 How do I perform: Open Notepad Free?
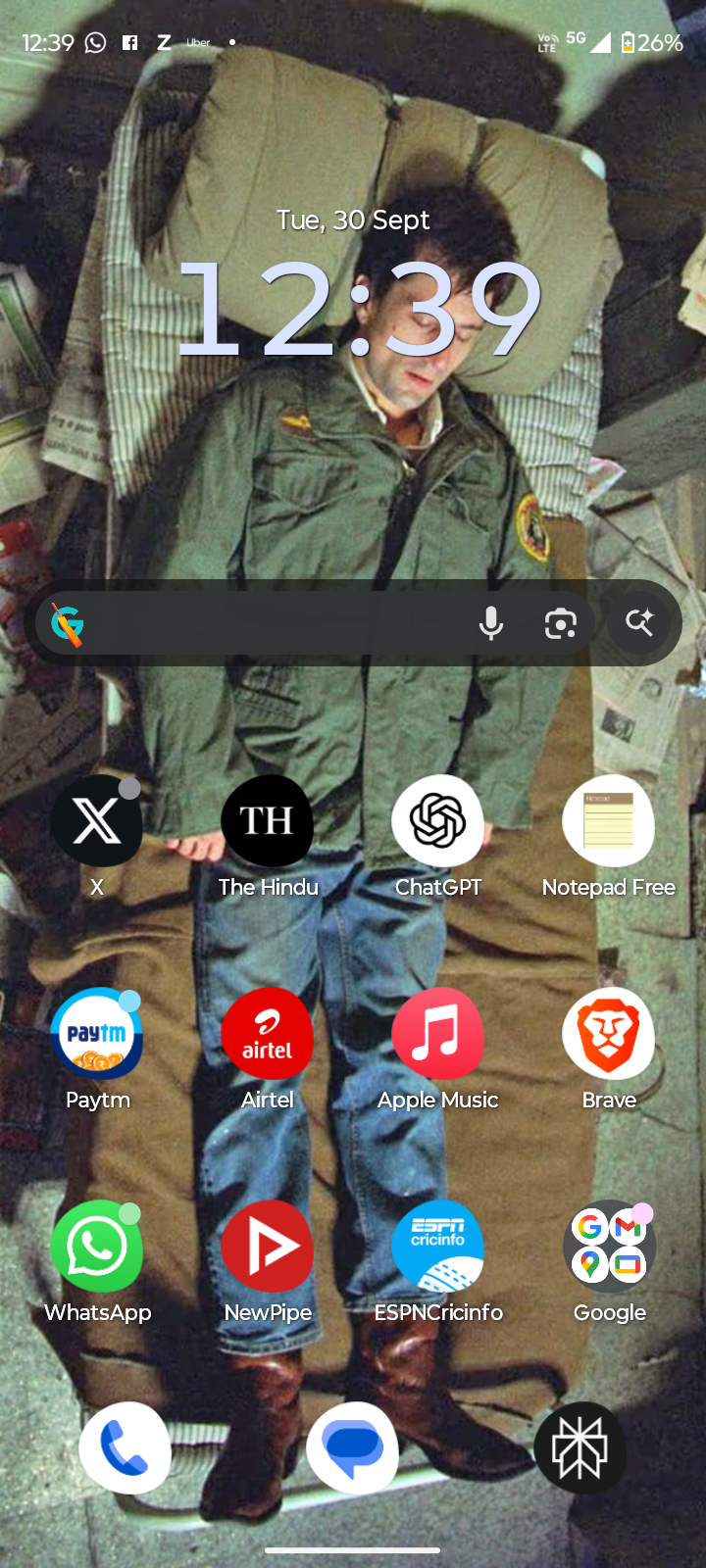point(608,821)
